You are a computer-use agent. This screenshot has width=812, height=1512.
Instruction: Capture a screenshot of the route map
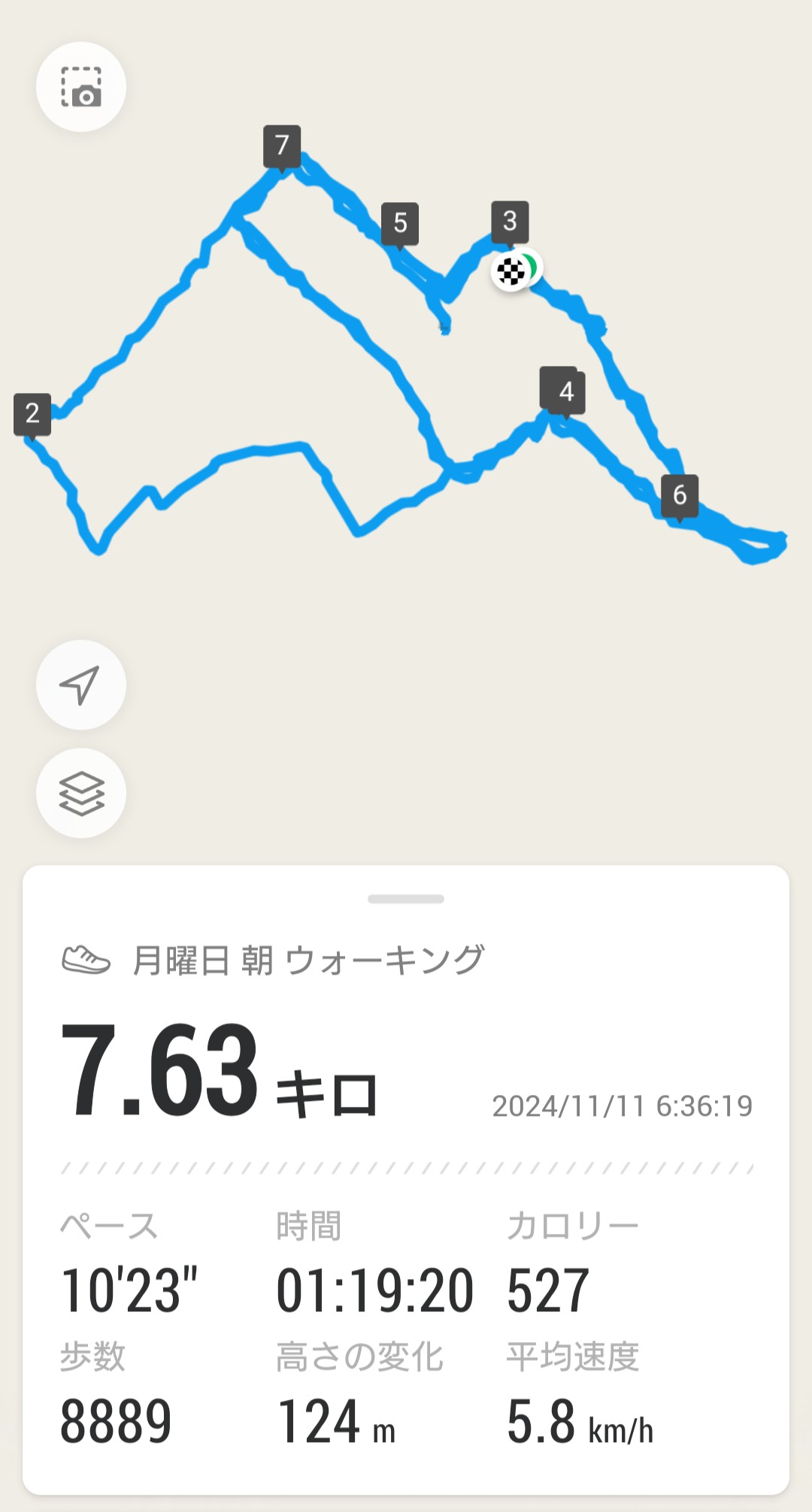(x=81, y=87)
